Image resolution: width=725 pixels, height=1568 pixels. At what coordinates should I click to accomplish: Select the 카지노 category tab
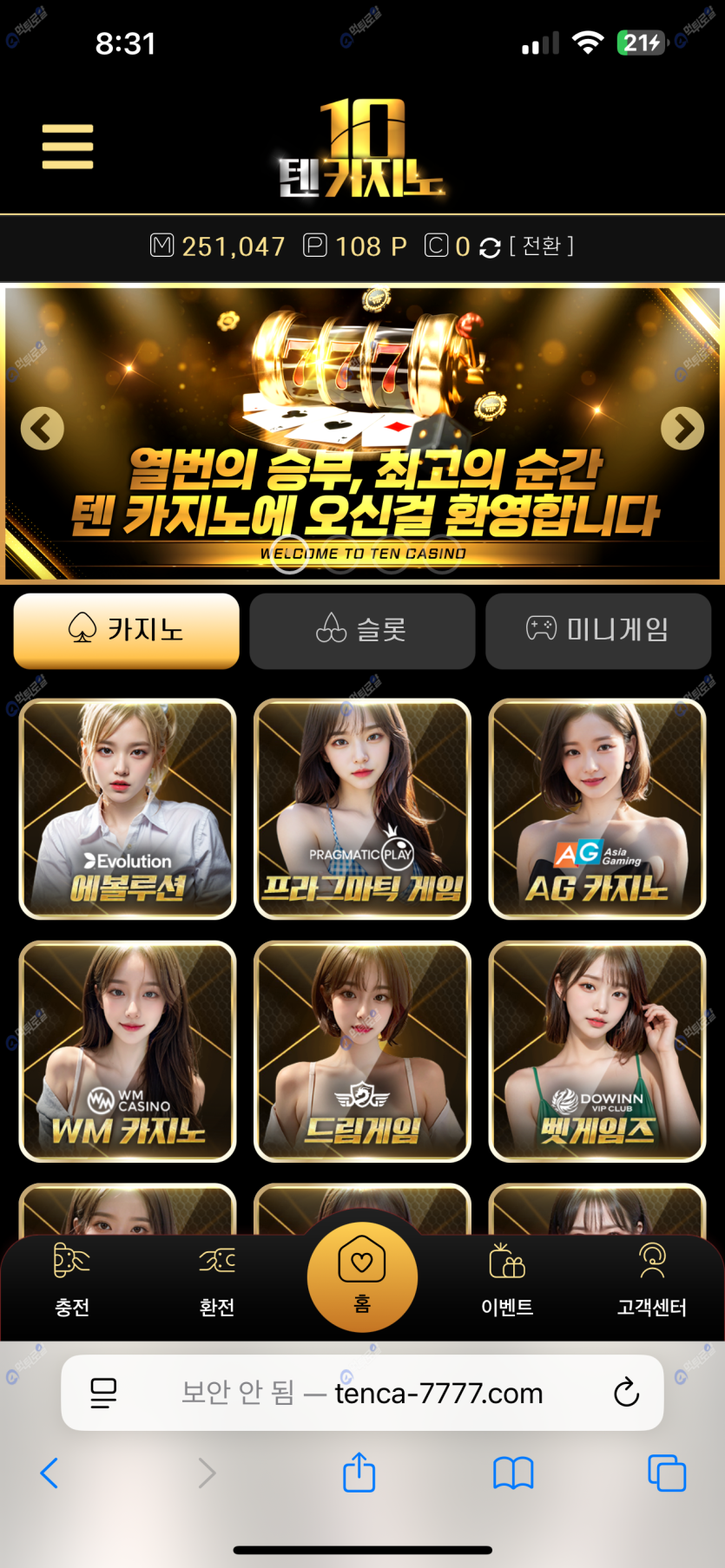pos(127,631)
